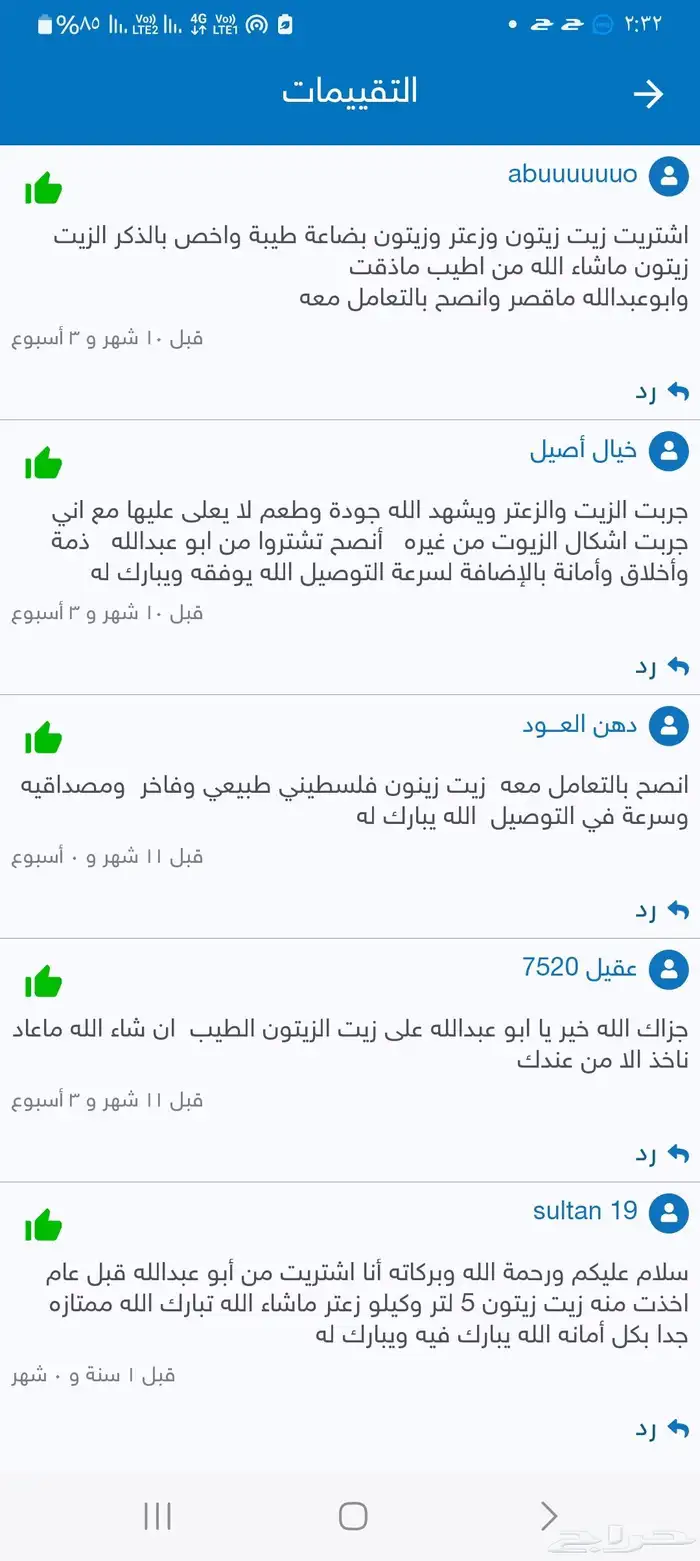This screenshot has width=700, height=1561.
Task: Open the recent apps view
Action: click(157, 1516)
